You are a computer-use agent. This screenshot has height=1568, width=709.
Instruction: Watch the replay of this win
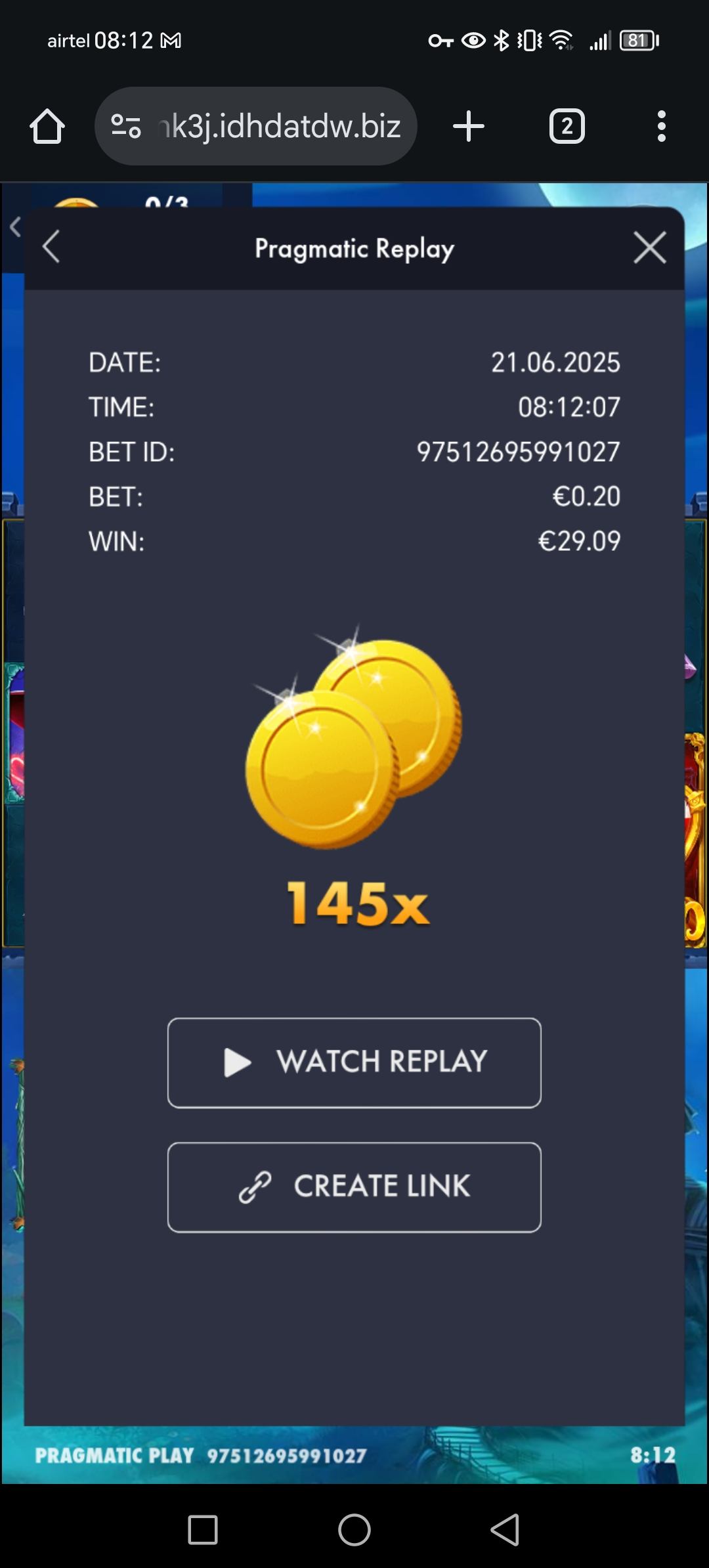354,1062
